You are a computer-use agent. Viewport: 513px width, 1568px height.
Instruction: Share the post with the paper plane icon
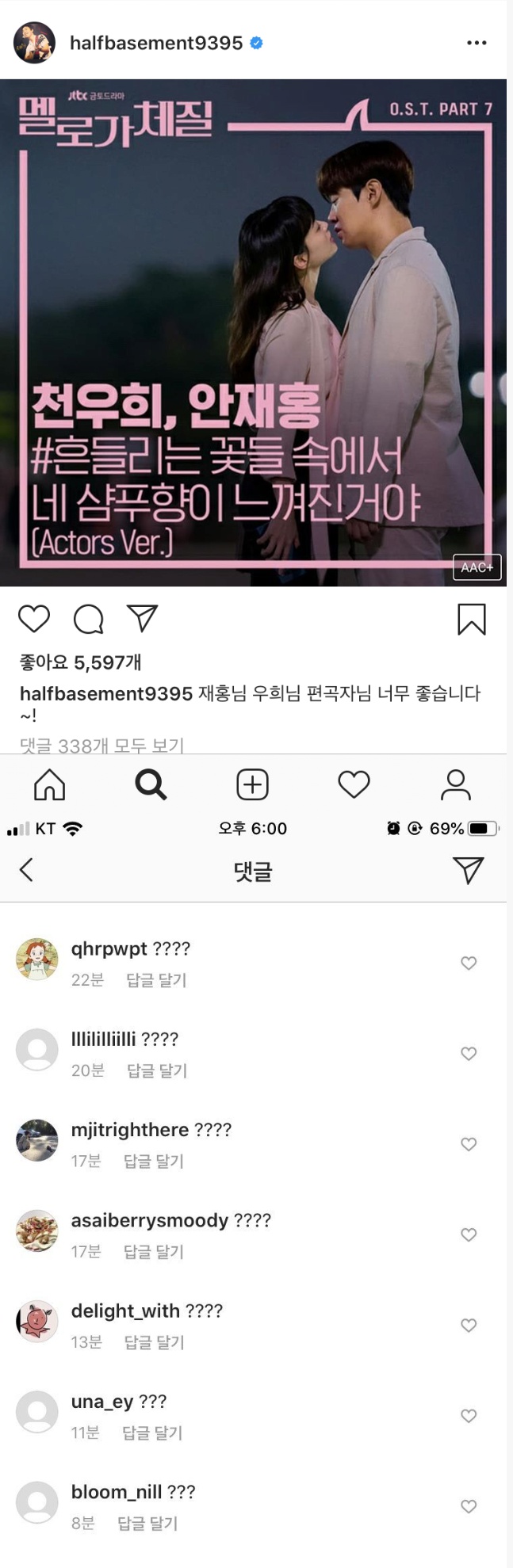pos(143,618)
